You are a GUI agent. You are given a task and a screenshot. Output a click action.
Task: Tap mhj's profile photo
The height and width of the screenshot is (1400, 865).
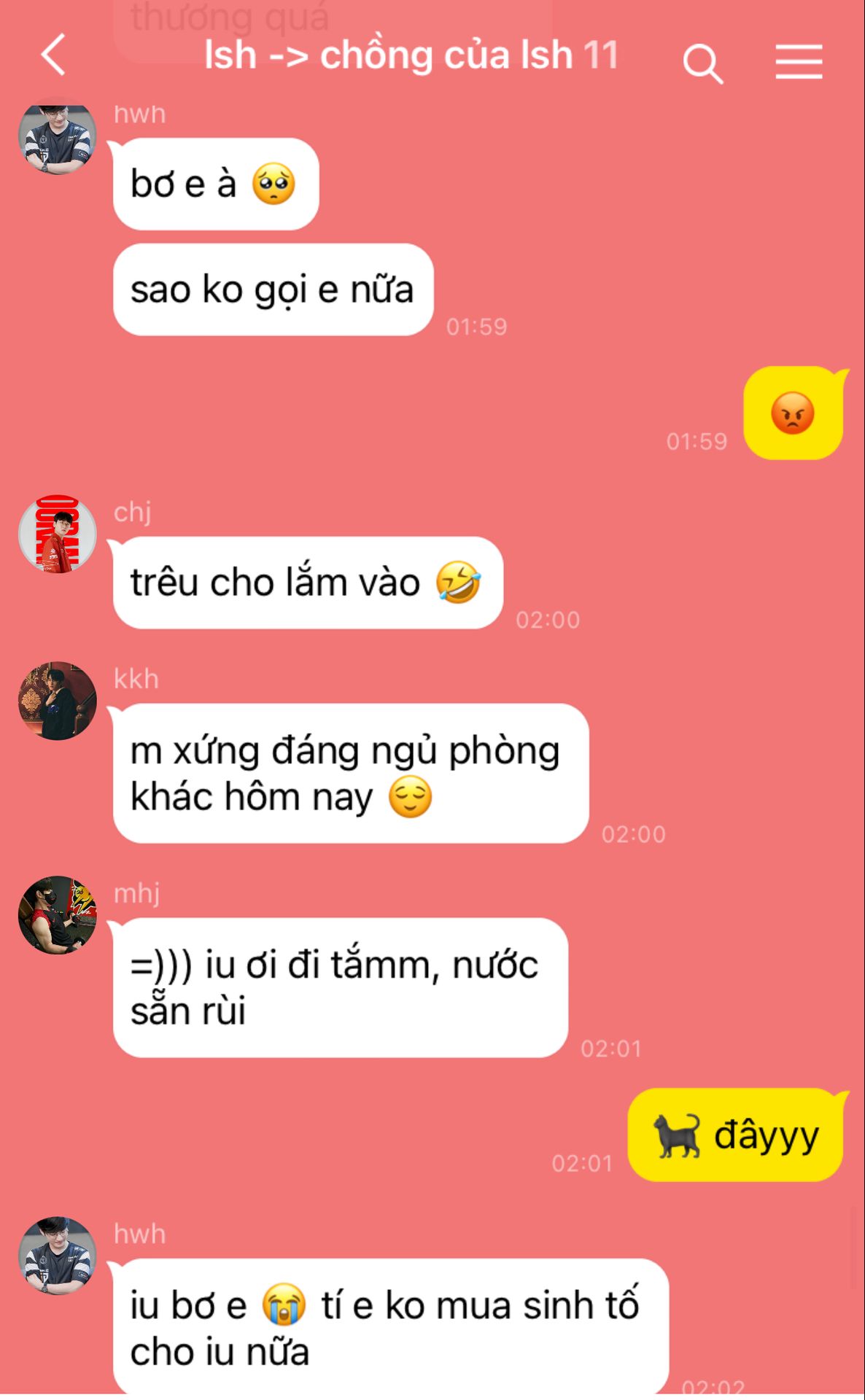point(57,915)
